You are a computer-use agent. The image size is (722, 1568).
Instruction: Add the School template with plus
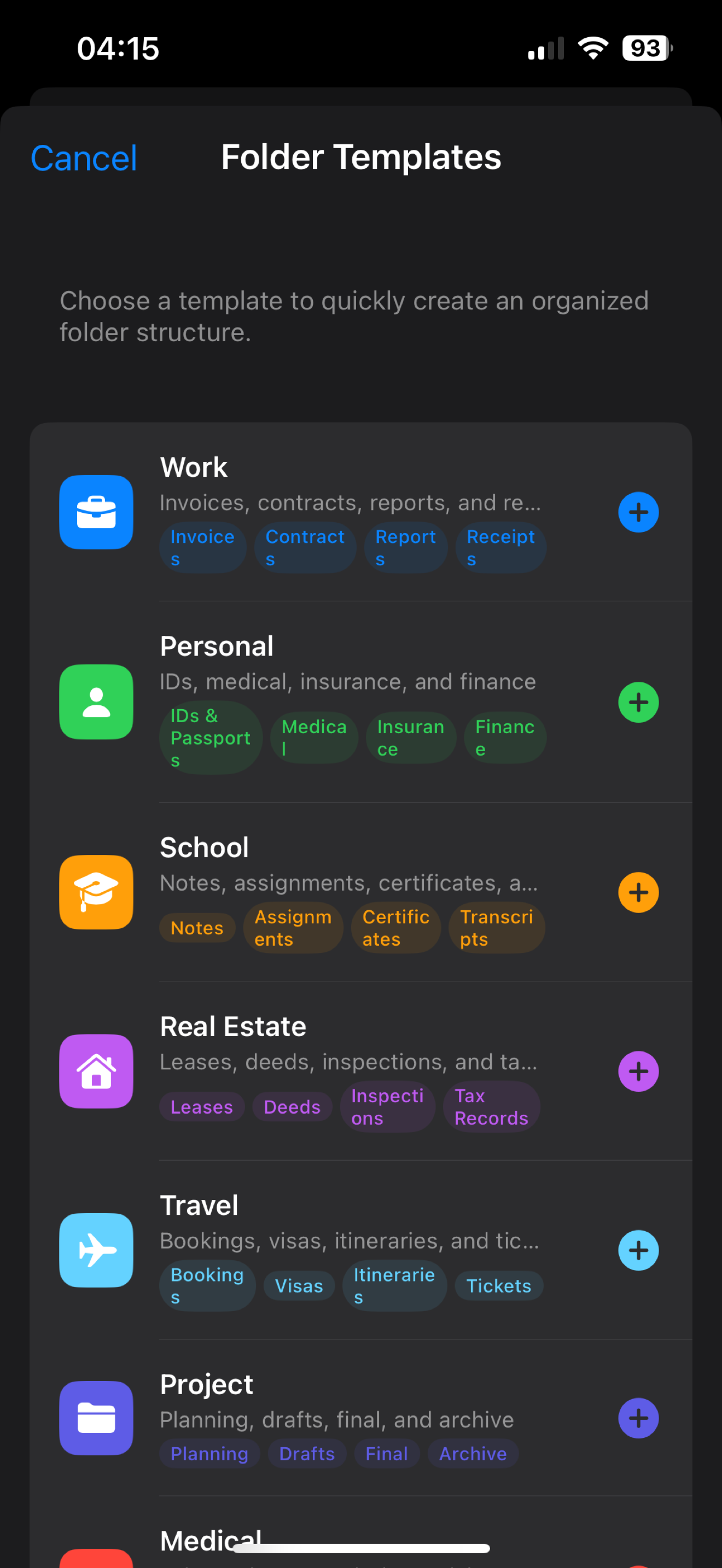pyautogui.click(x=638, y=892)
